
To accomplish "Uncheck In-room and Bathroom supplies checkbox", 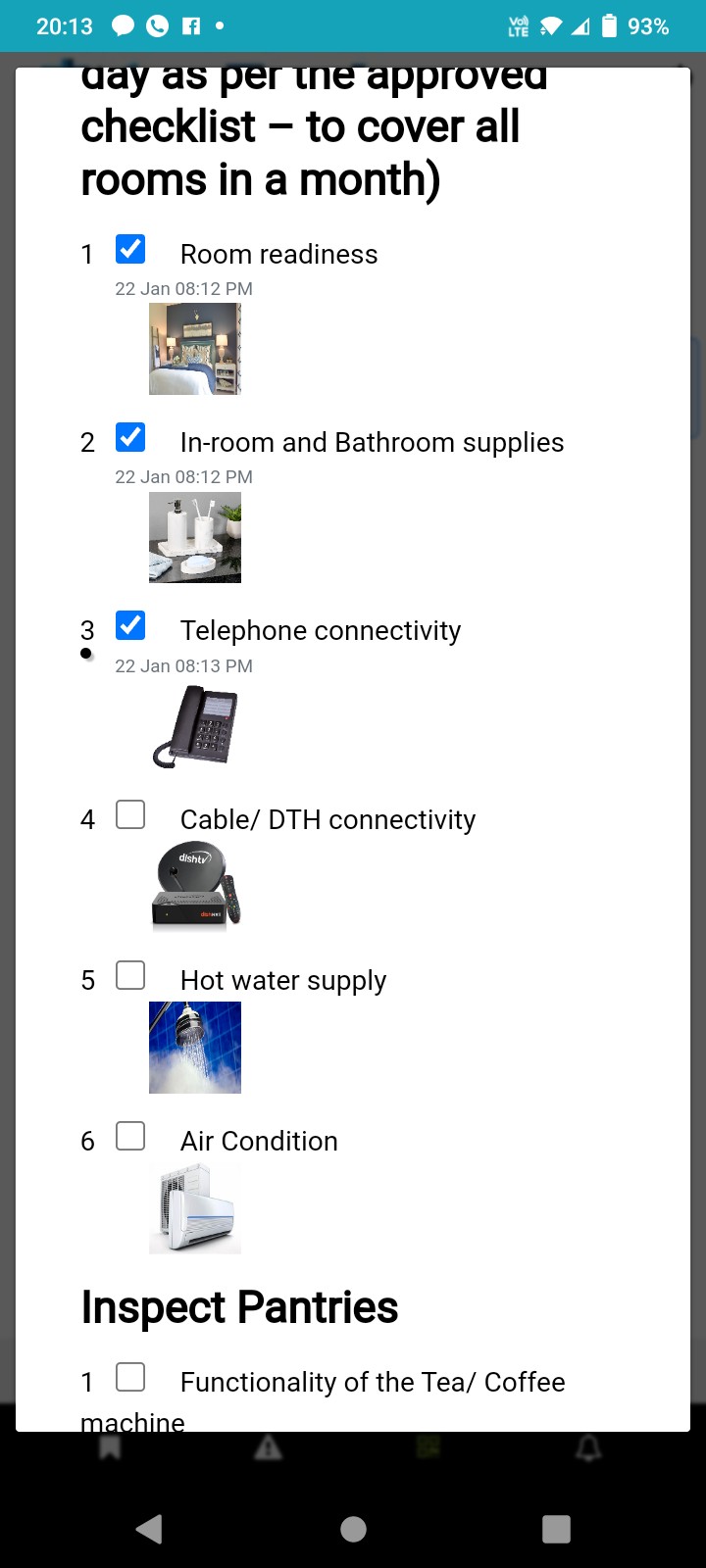I will (x=130, y=437).
